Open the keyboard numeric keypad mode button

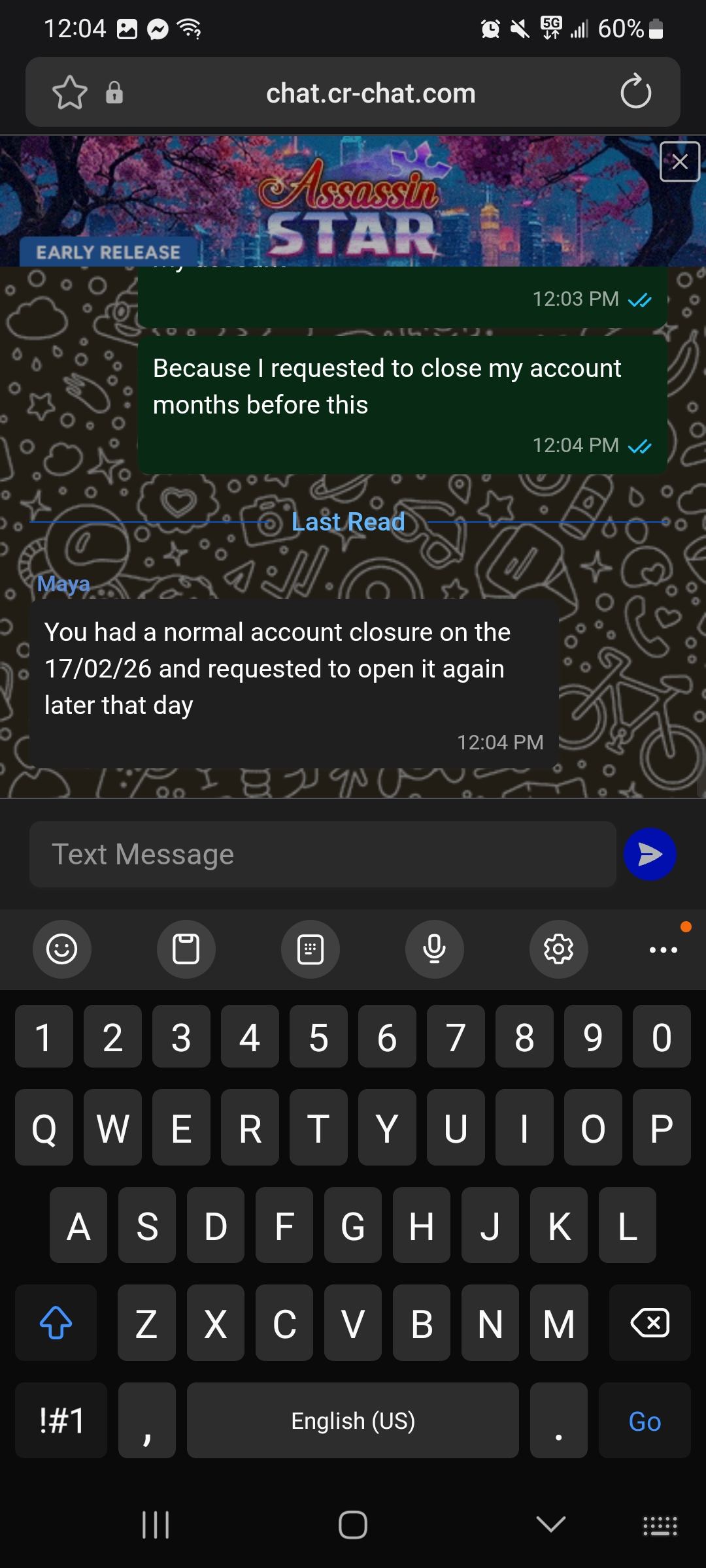pos(310,949)
